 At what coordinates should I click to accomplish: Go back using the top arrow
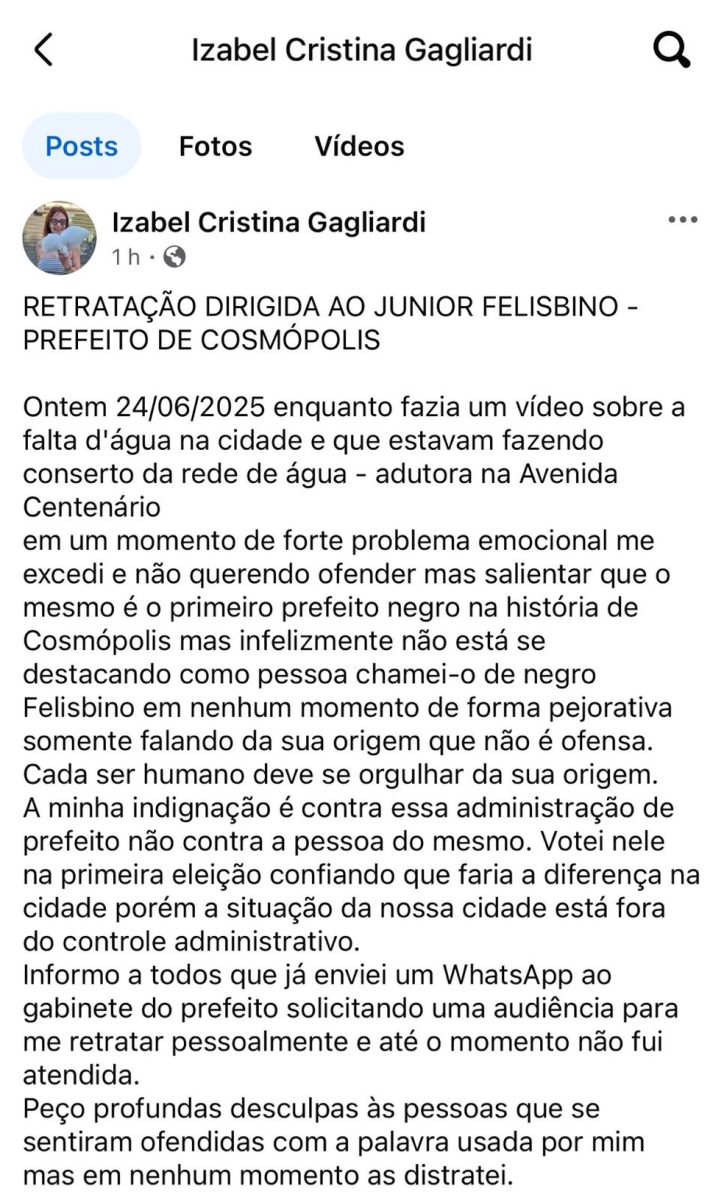coord(43,49)
